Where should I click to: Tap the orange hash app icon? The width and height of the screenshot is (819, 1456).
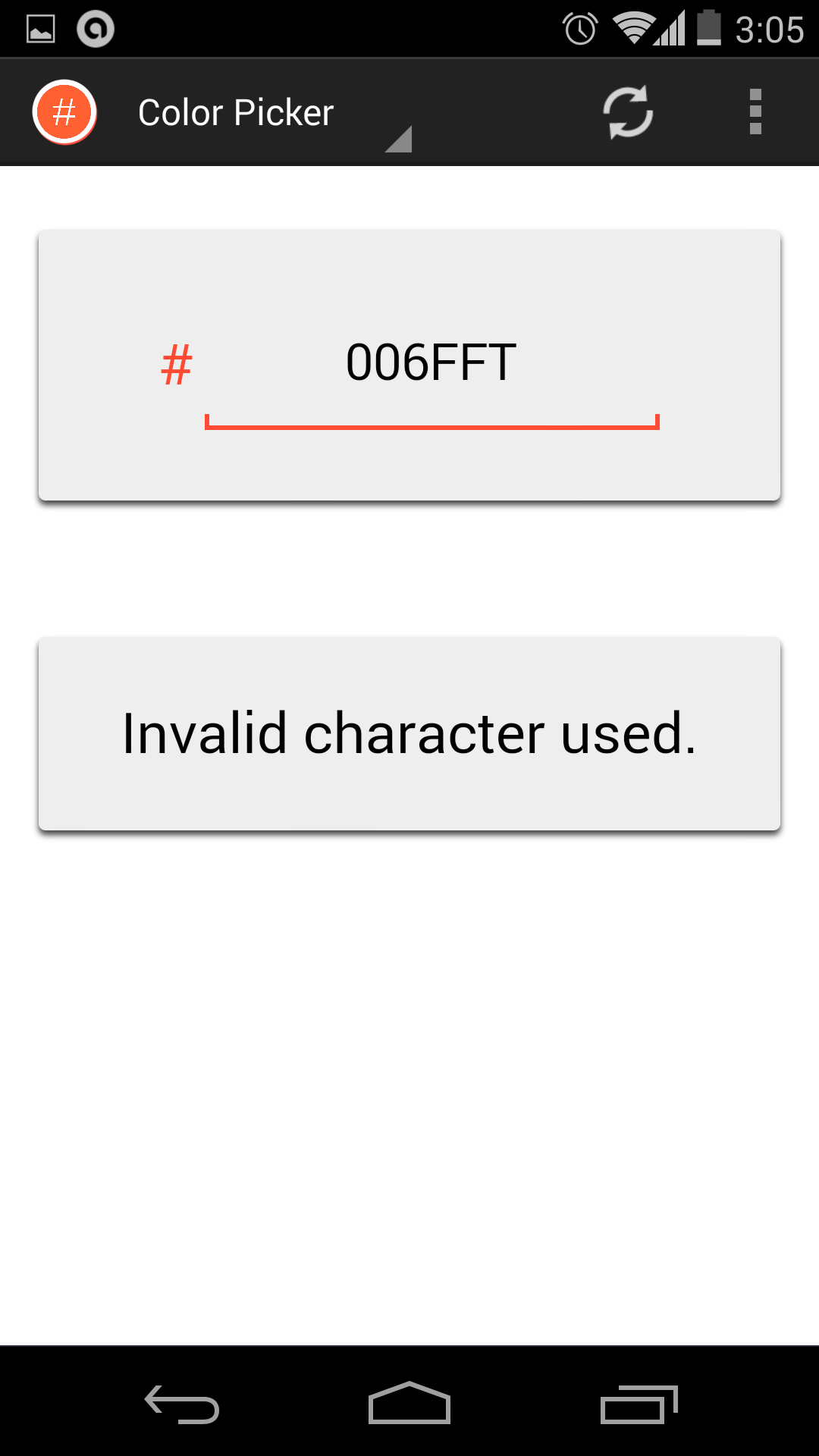click(x=64, y=112)
